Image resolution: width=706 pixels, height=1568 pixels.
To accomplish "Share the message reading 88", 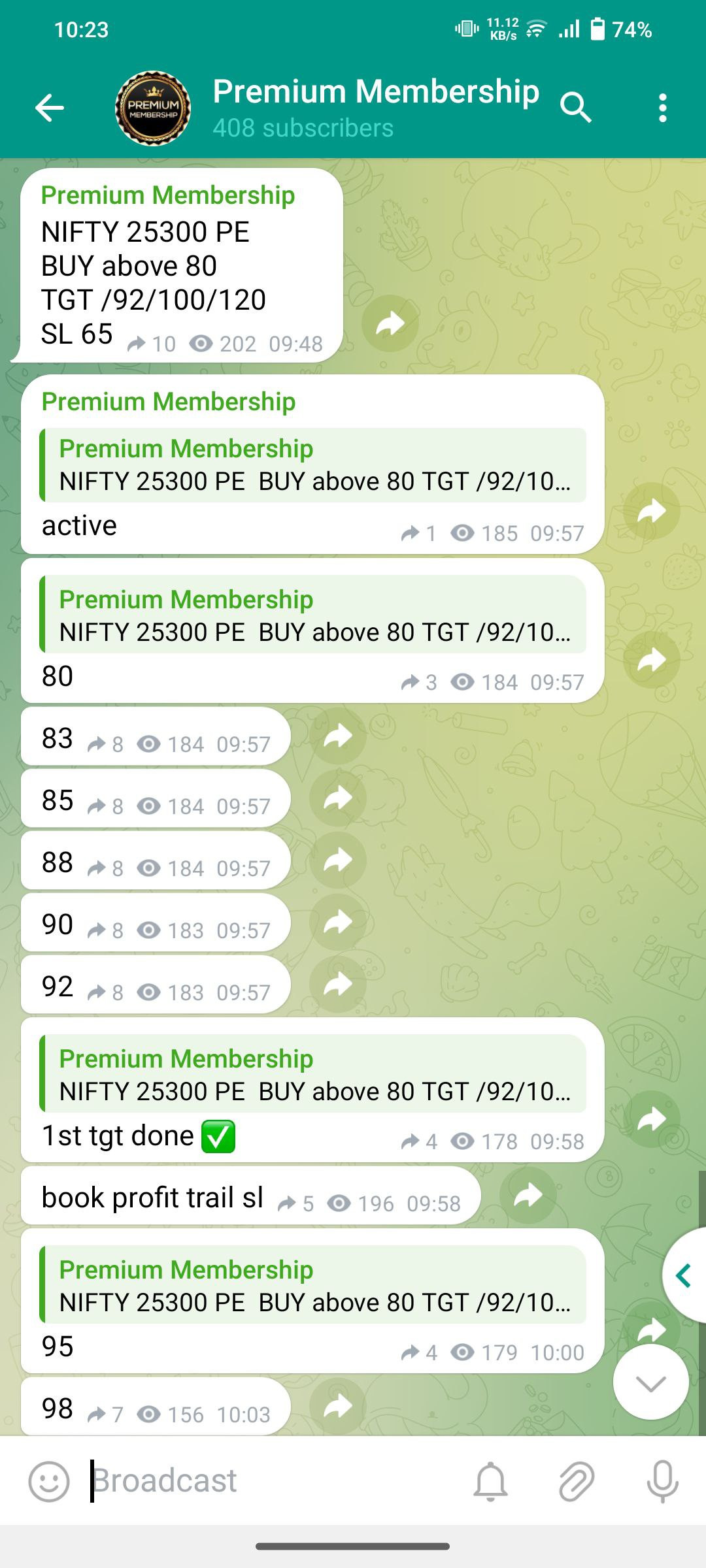I will [x=338, y=860].
